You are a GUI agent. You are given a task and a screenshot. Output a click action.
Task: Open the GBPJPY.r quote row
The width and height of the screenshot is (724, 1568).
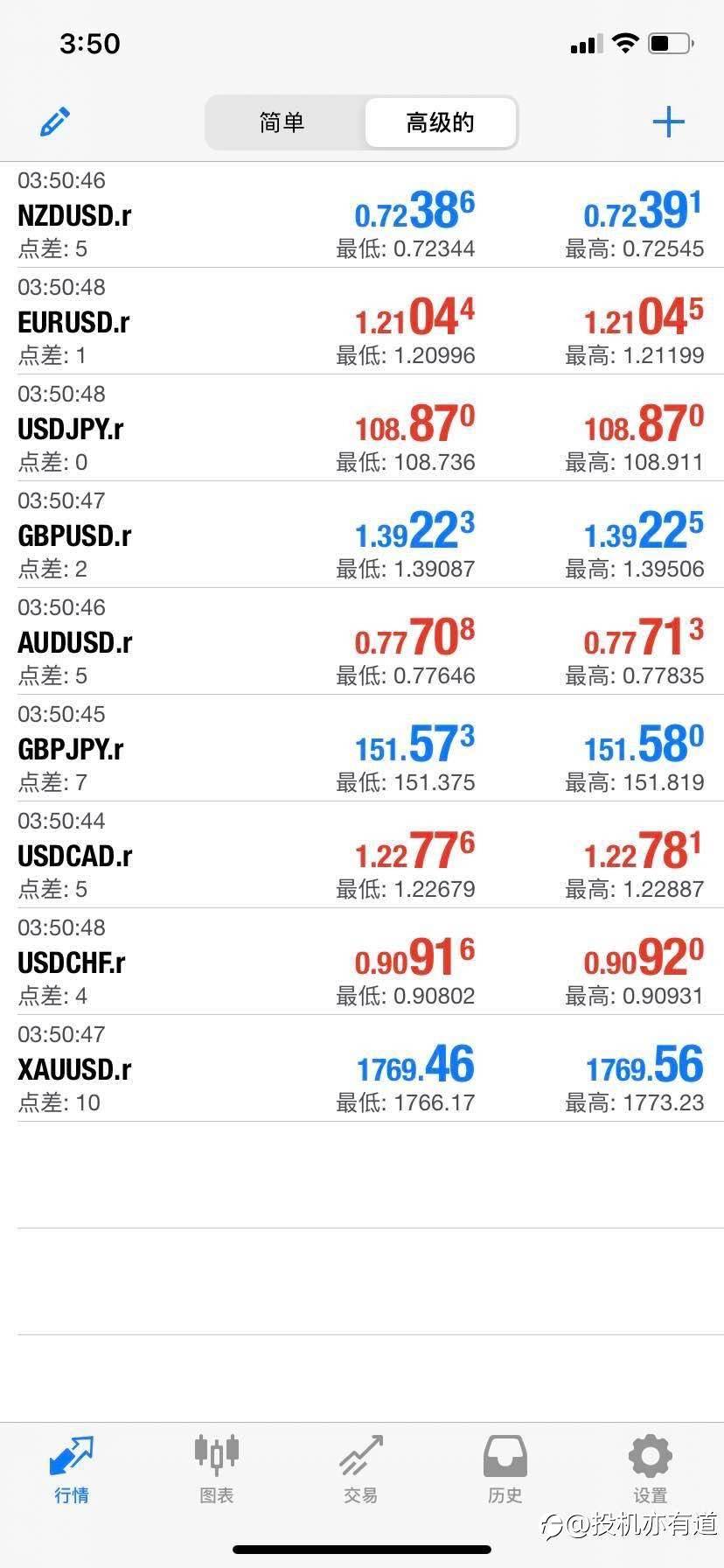point(362,748)
